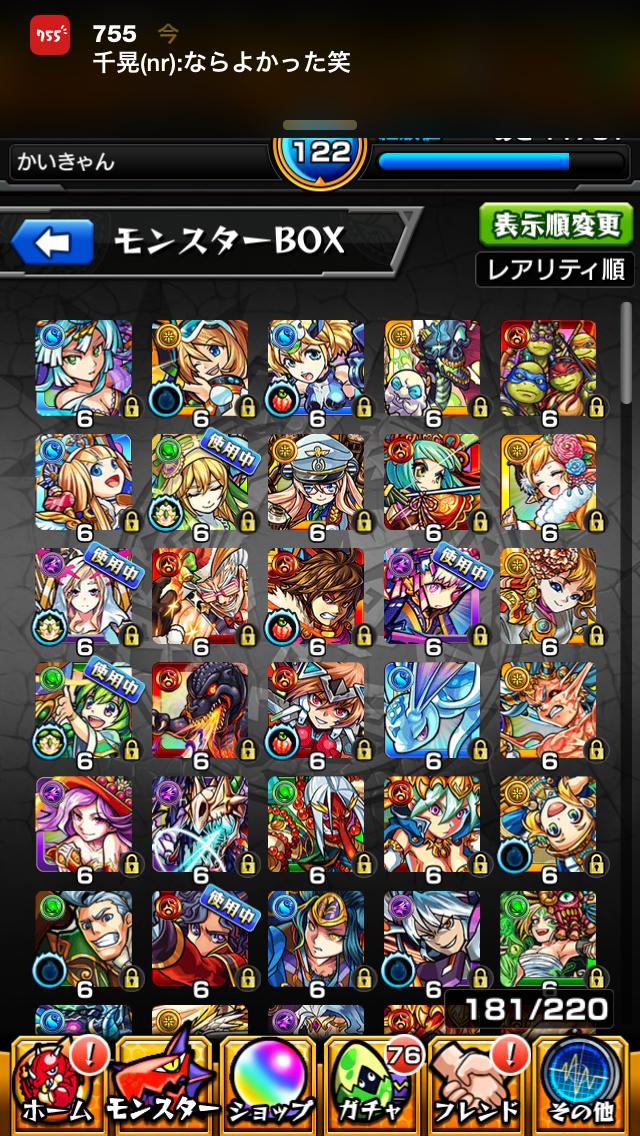Open the ショップ tab
The image size is (640, 1136).
(267, 1088)
